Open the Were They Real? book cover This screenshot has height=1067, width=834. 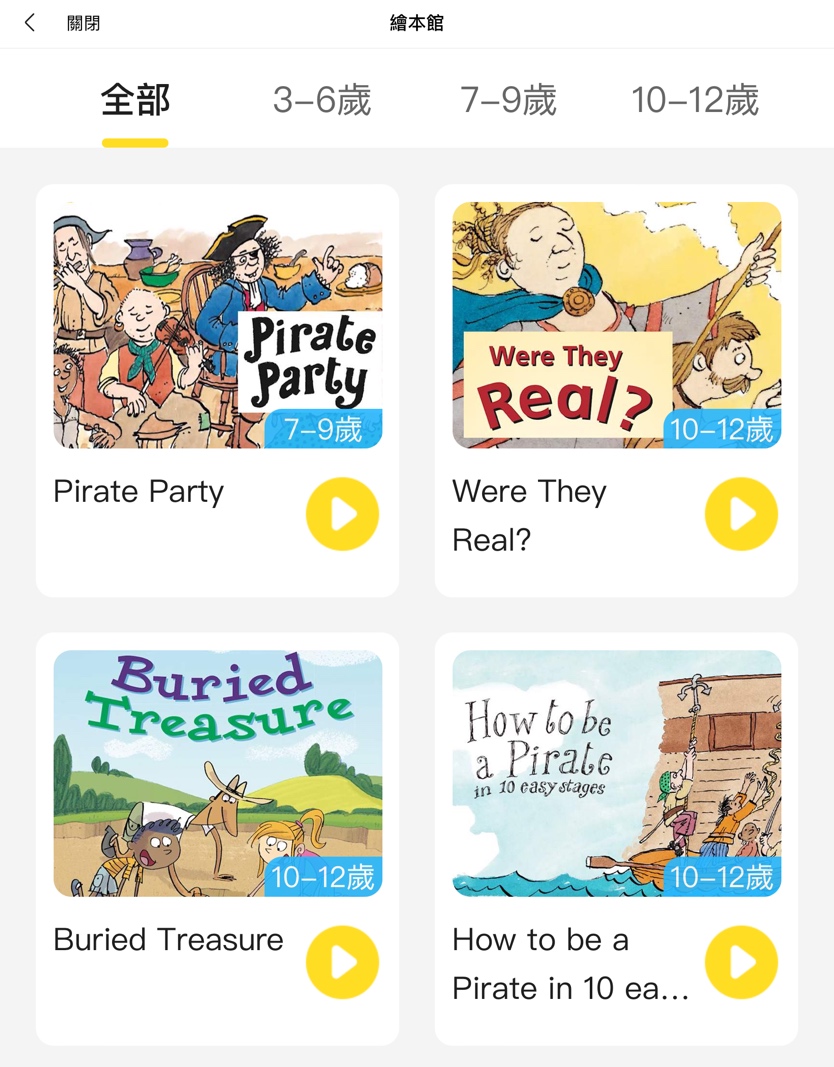(x=616, y=325)
